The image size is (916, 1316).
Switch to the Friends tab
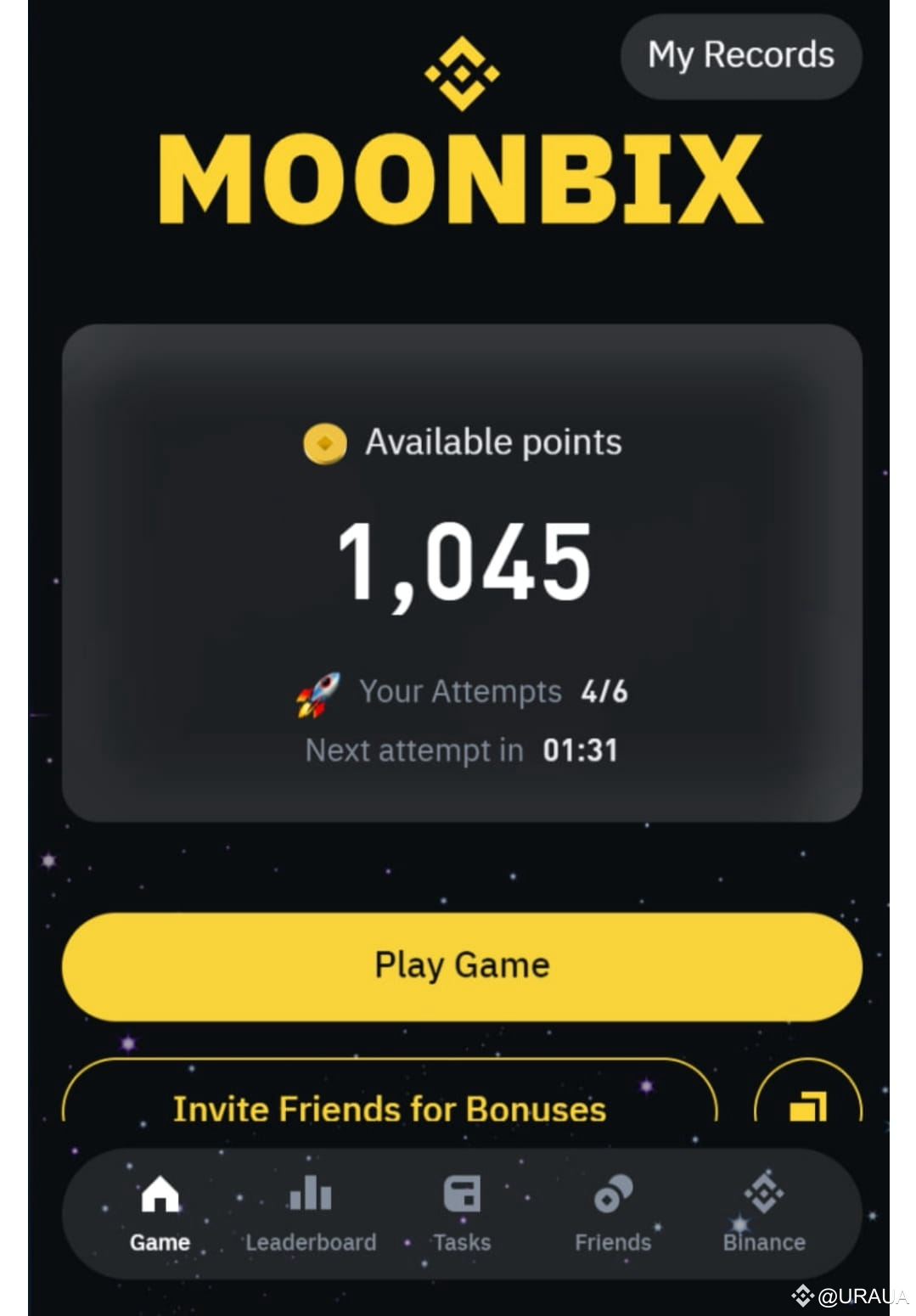click(x=612, y=1214)
